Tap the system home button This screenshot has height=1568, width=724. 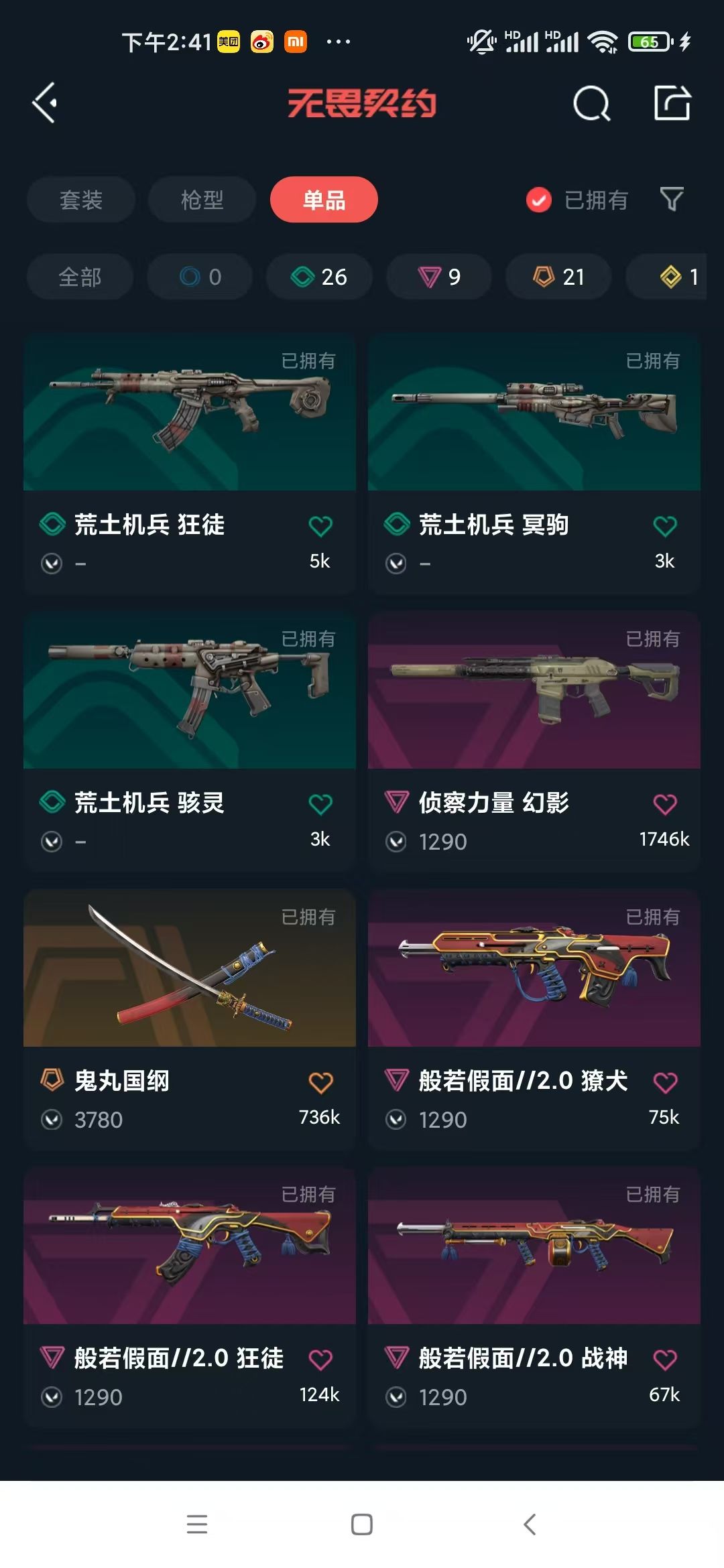[x=362, y=1524]
